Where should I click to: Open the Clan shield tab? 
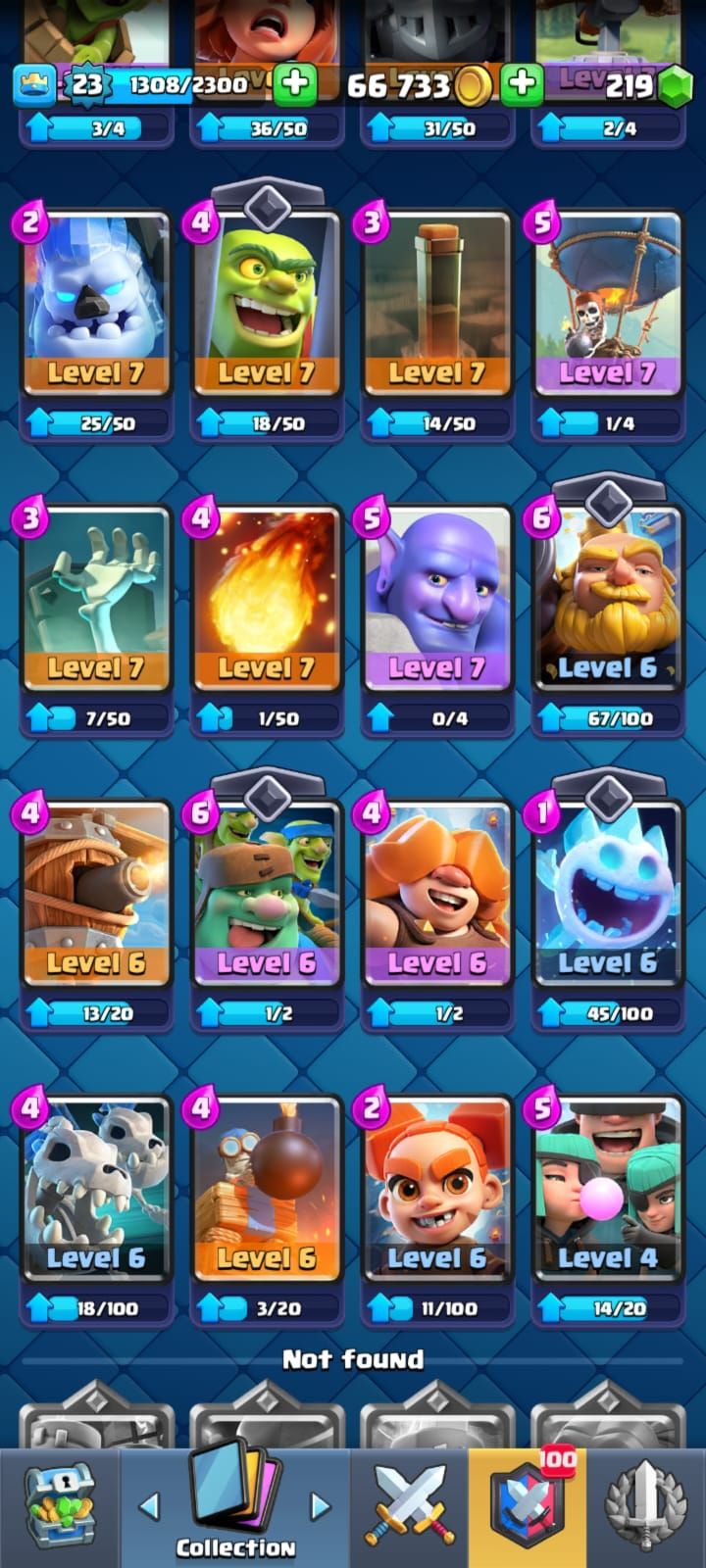[x=528, y=1507]
